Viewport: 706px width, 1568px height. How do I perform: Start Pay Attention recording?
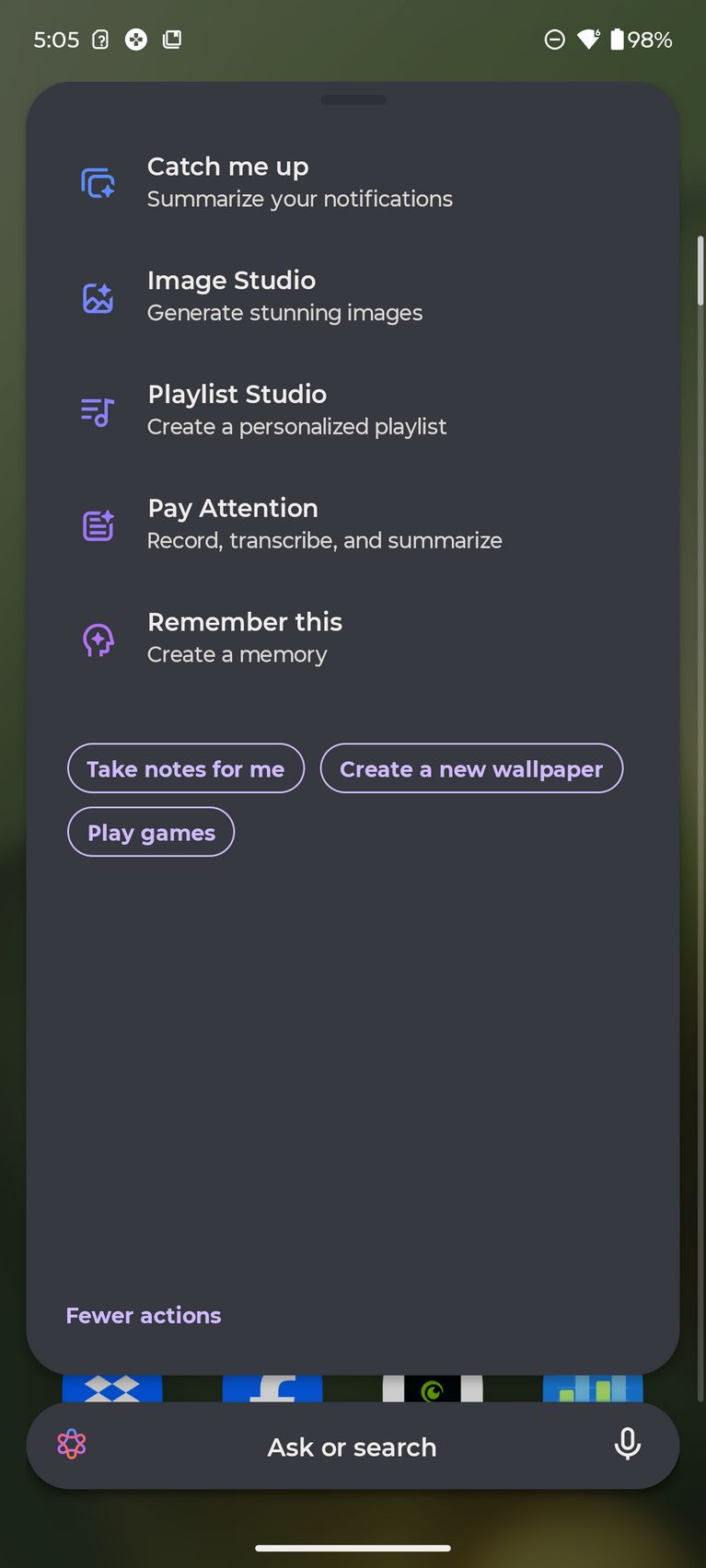click(353, 525)
